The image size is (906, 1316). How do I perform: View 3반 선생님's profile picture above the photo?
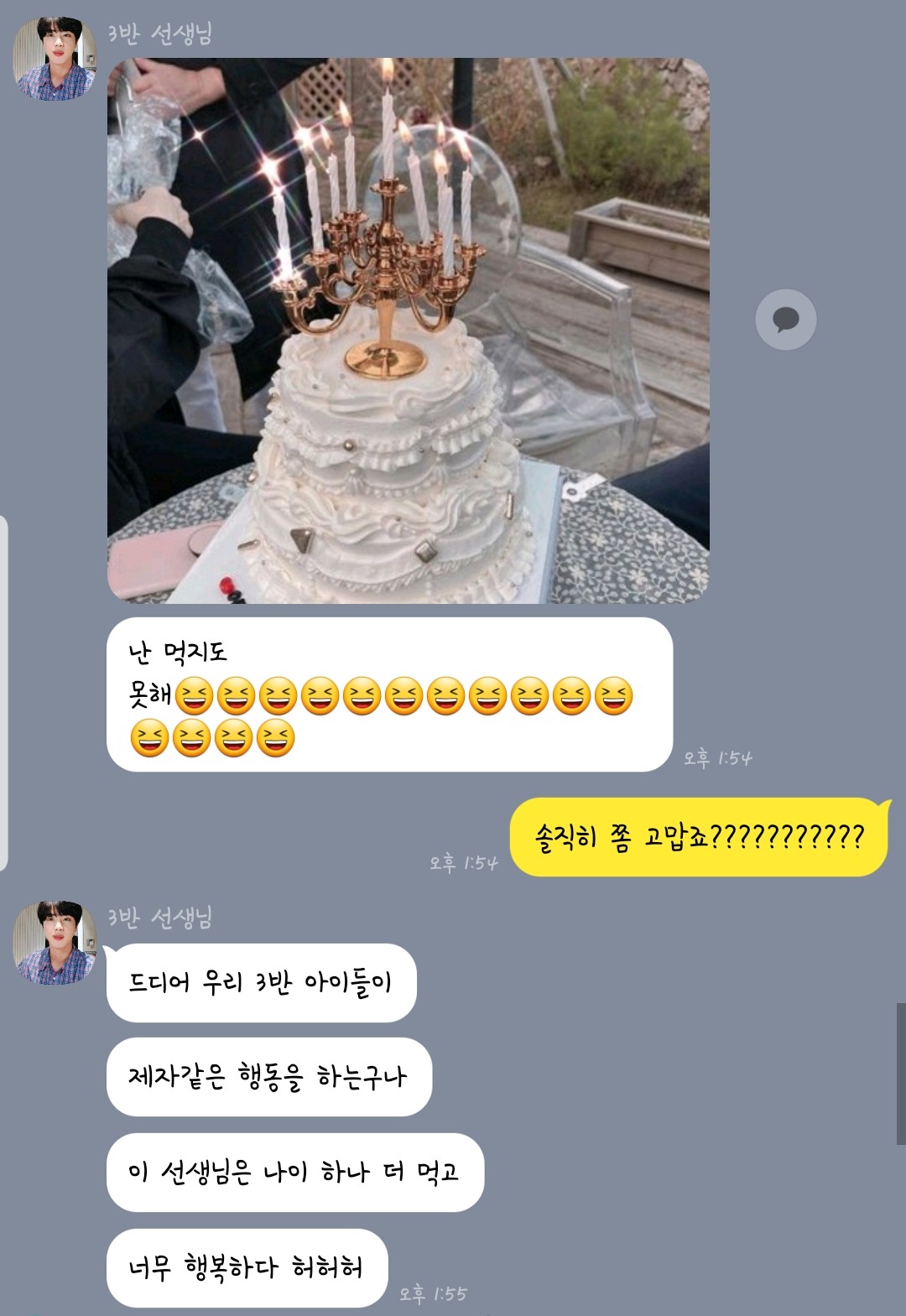tap(55, 59)
